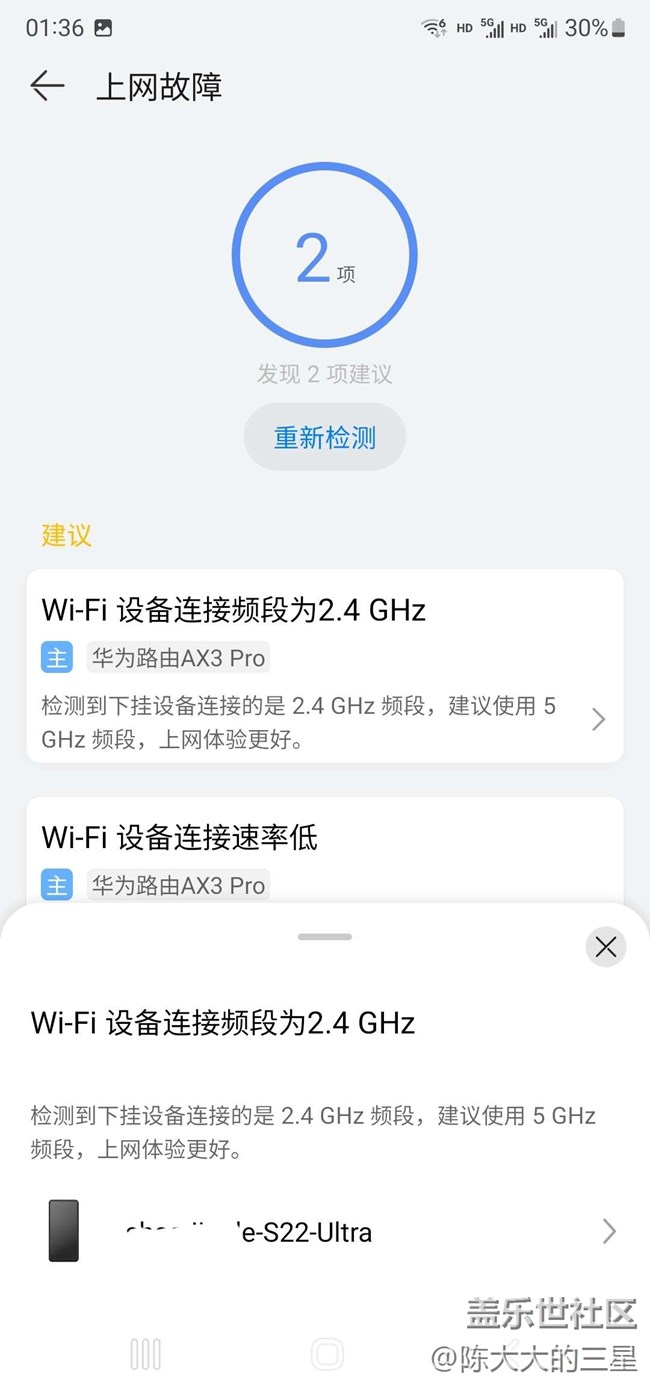
Task: Open recent apps in navigation bar
Action: [x=146, y=1355]
